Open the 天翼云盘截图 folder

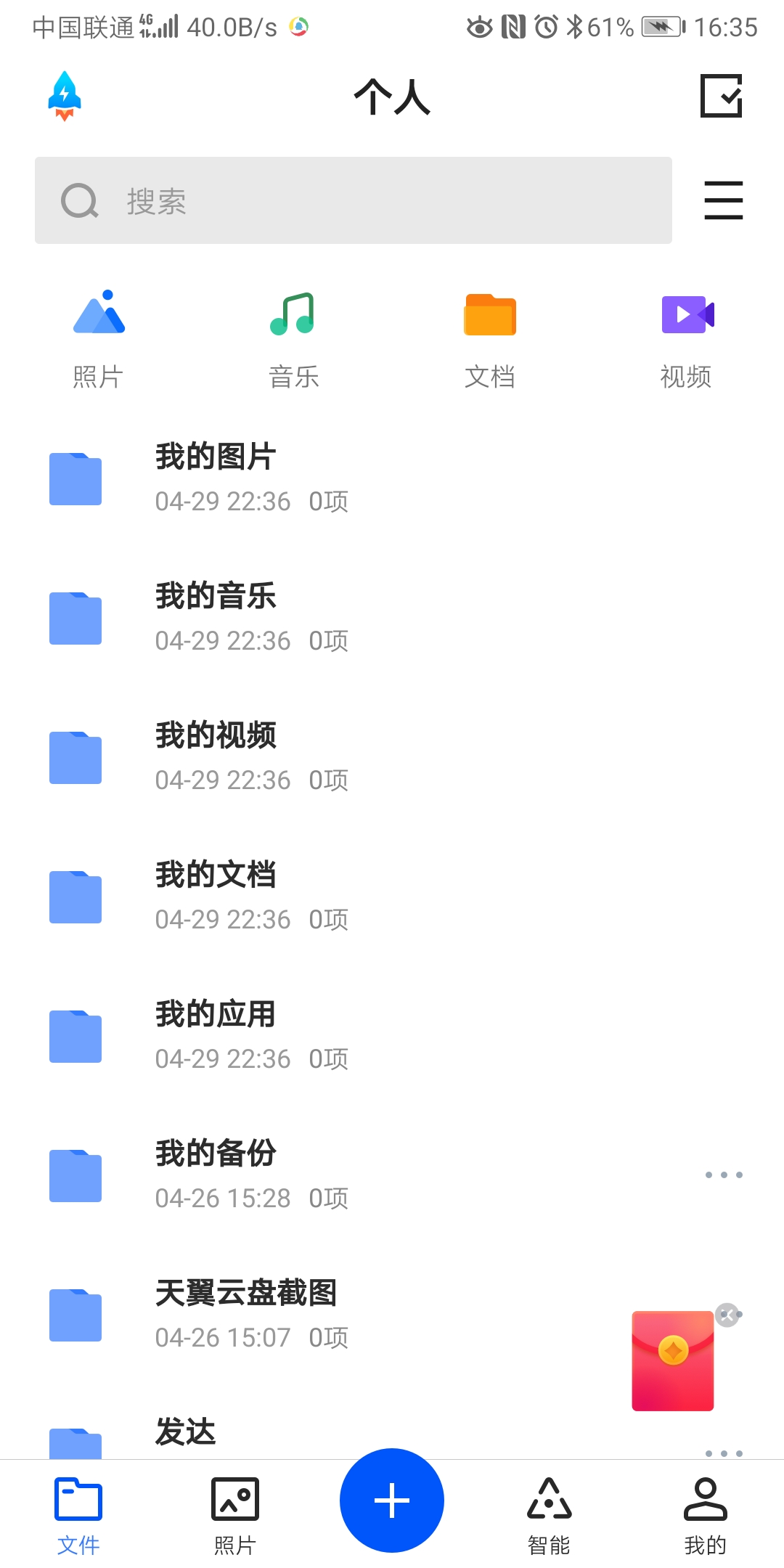point(245,1314)
